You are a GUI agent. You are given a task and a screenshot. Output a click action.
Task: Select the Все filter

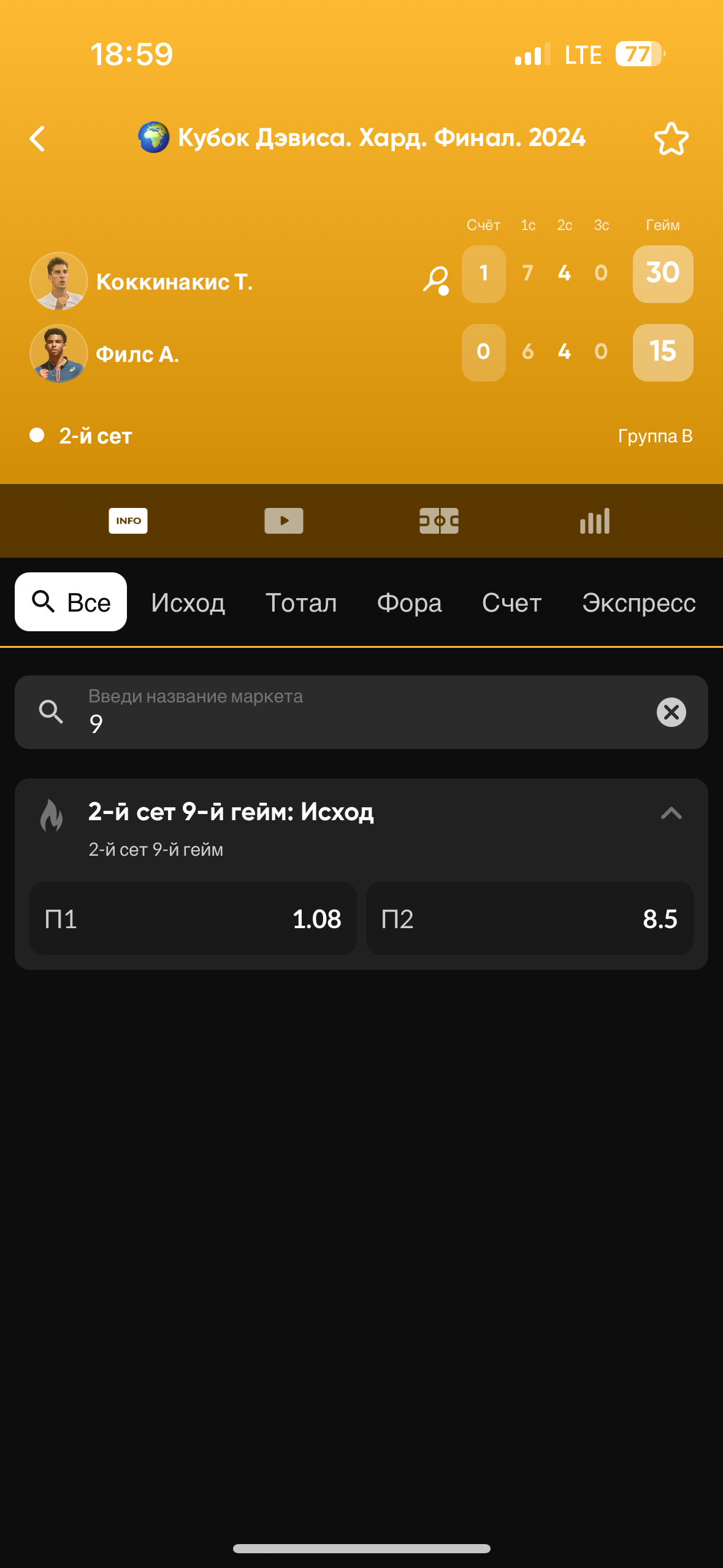click(x=71, y=602)
